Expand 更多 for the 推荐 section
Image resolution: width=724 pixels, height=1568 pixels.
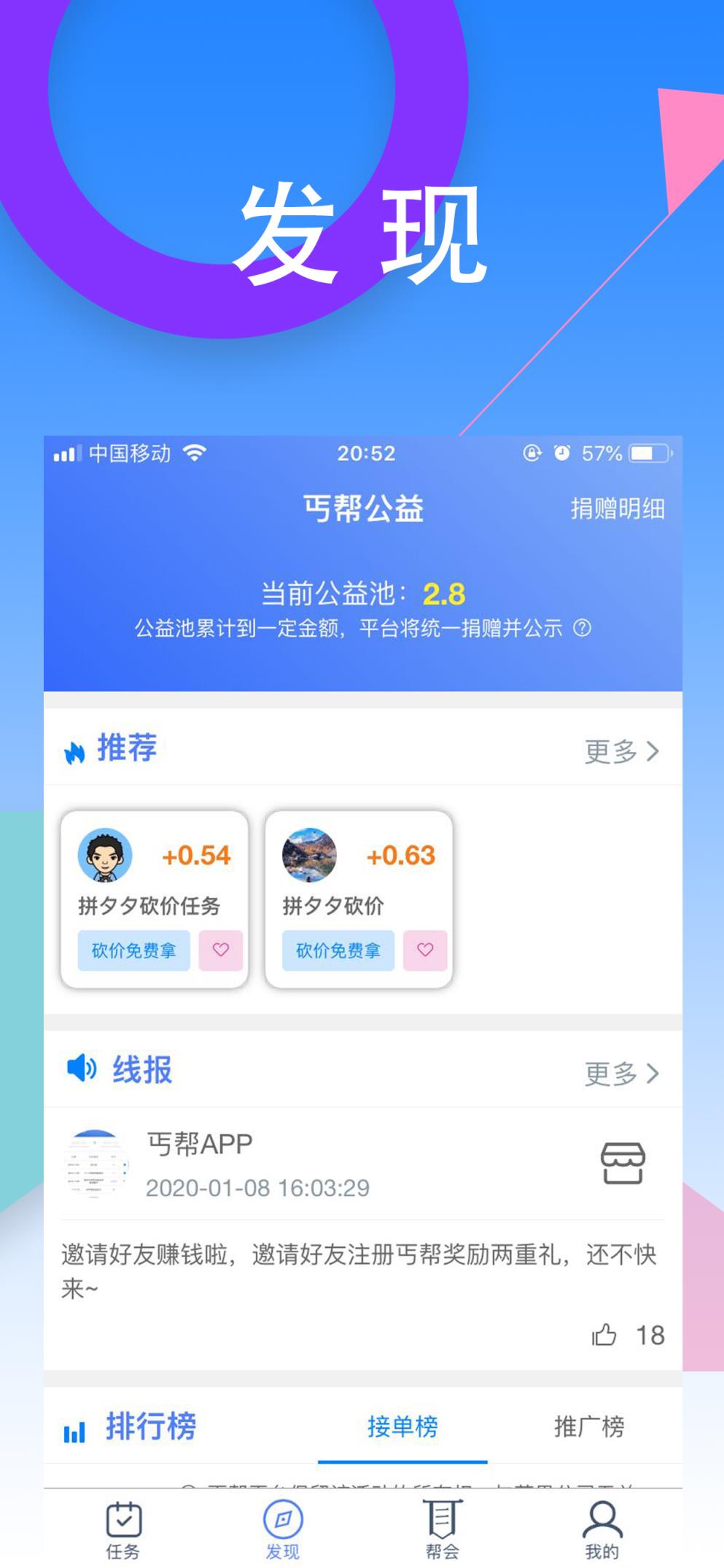point(620,750)
